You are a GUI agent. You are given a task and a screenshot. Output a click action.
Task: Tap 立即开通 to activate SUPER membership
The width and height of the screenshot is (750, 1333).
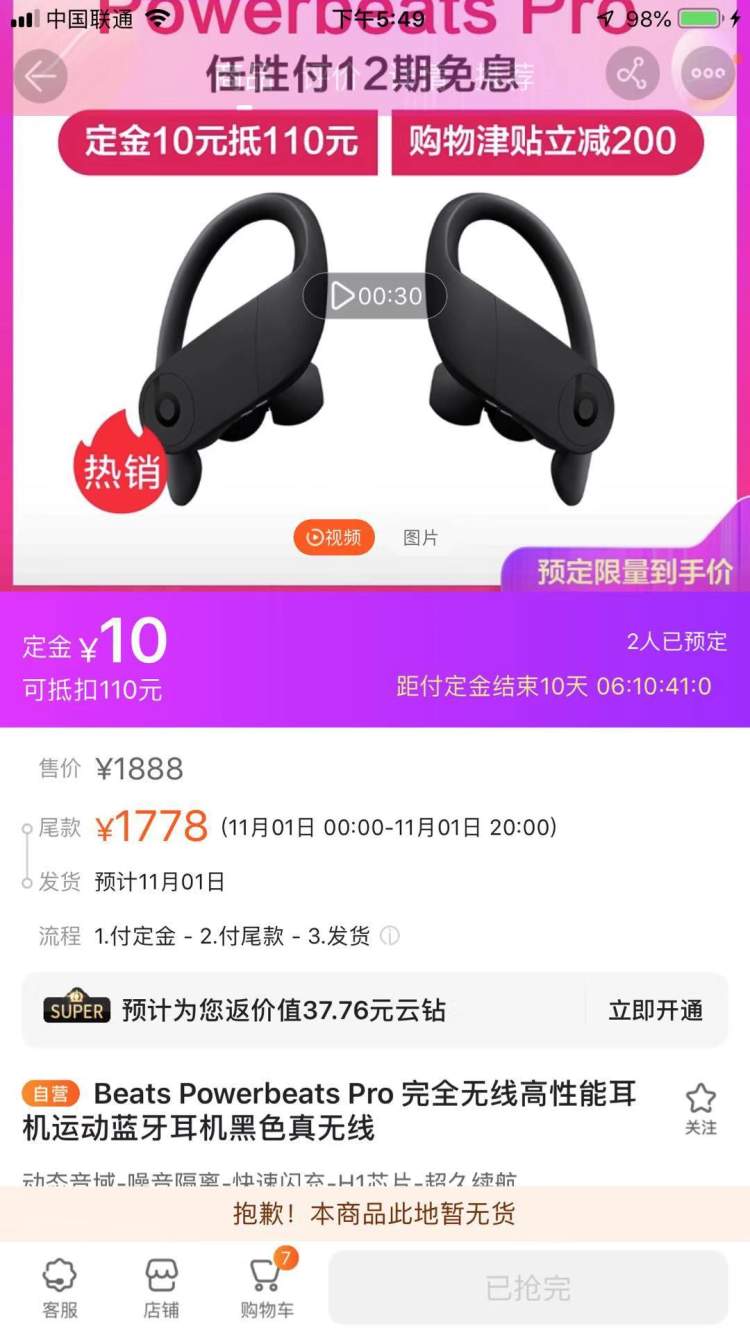pos(655,1010)
